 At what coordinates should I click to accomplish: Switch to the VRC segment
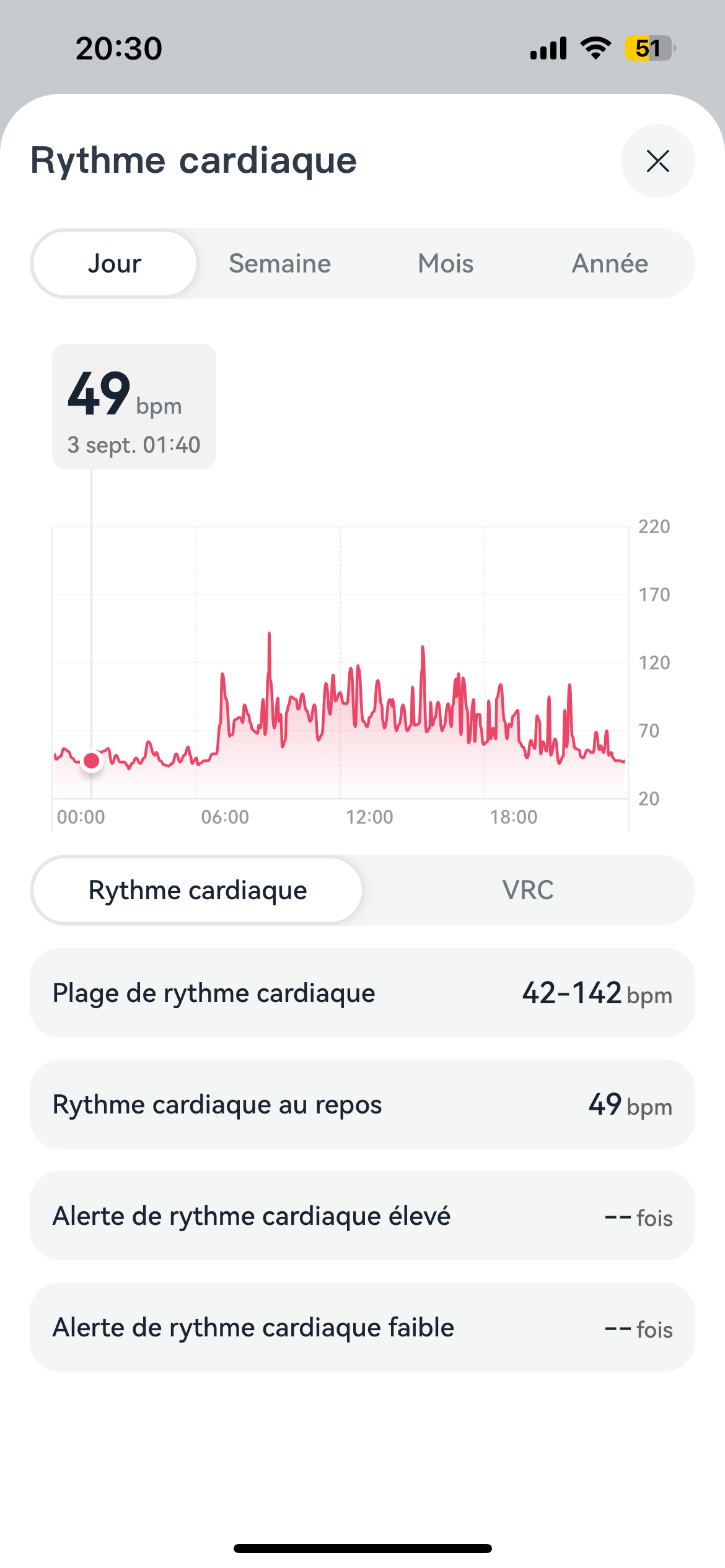pyautogui.click(x=528, y=891)
